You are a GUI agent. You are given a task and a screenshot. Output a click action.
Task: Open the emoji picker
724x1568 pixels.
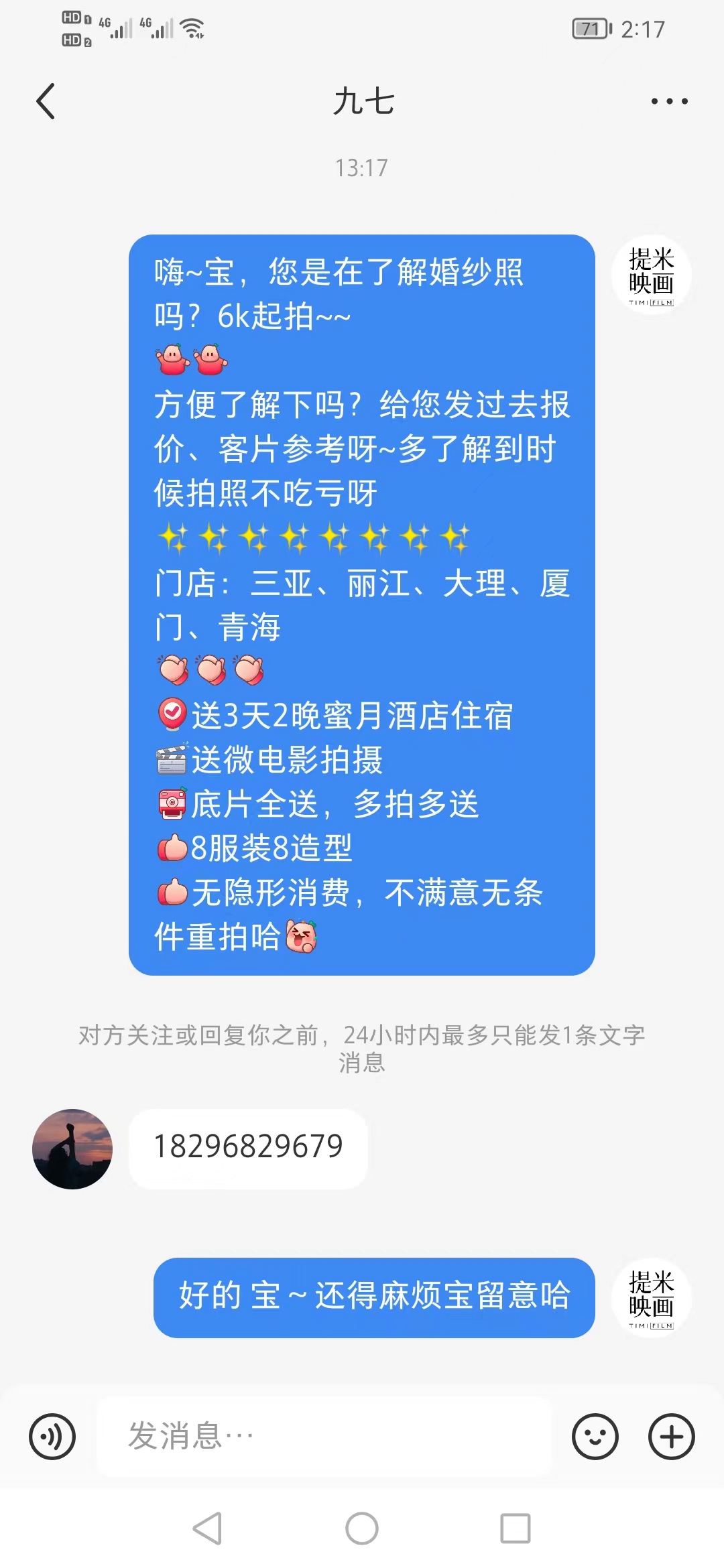click(x=595, y=1437)
